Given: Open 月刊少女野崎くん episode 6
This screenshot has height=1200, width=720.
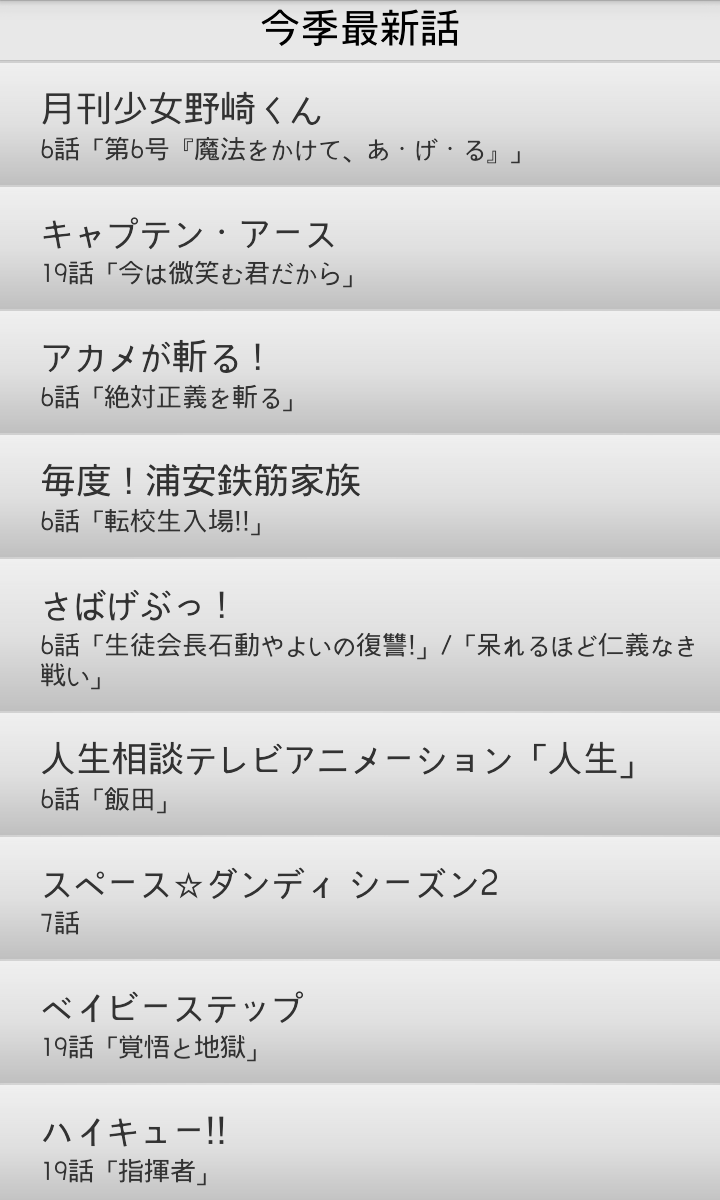Looking at the screenshot, I should coord(360,125).
